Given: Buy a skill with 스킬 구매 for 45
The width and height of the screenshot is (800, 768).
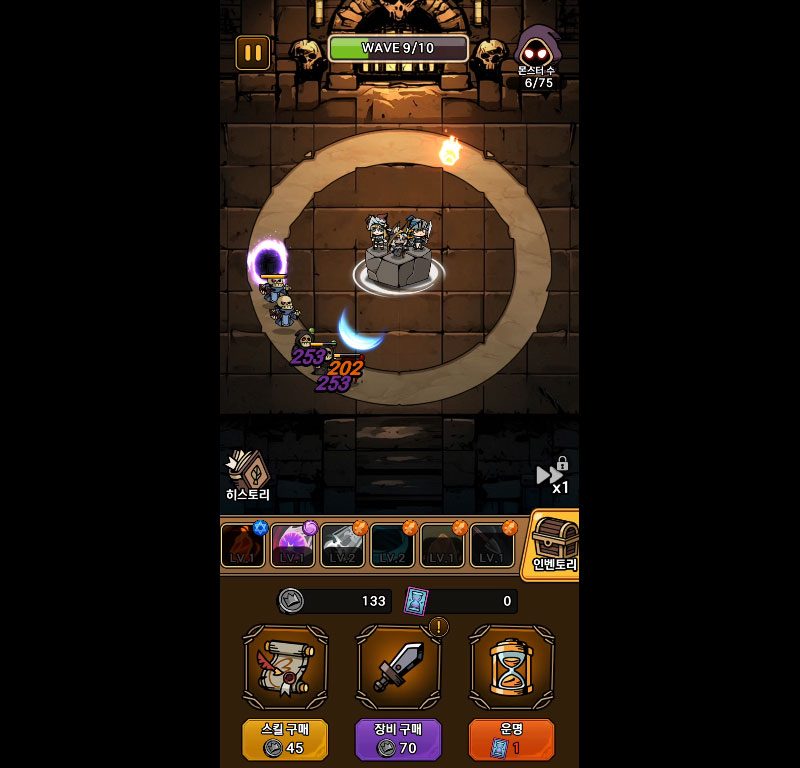Looking at the screenshot, I should click(285, 740).
